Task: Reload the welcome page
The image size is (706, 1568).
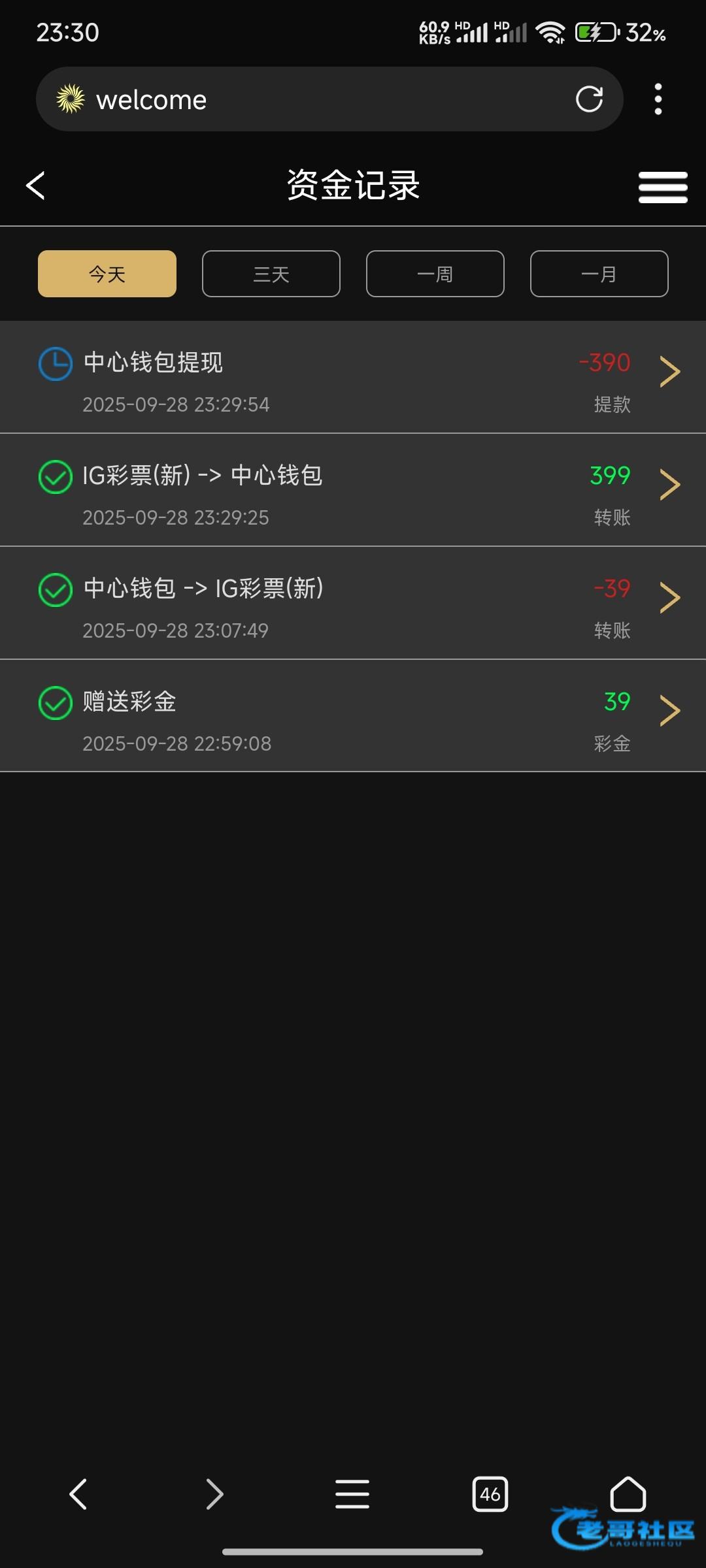Action: (588, 99)
